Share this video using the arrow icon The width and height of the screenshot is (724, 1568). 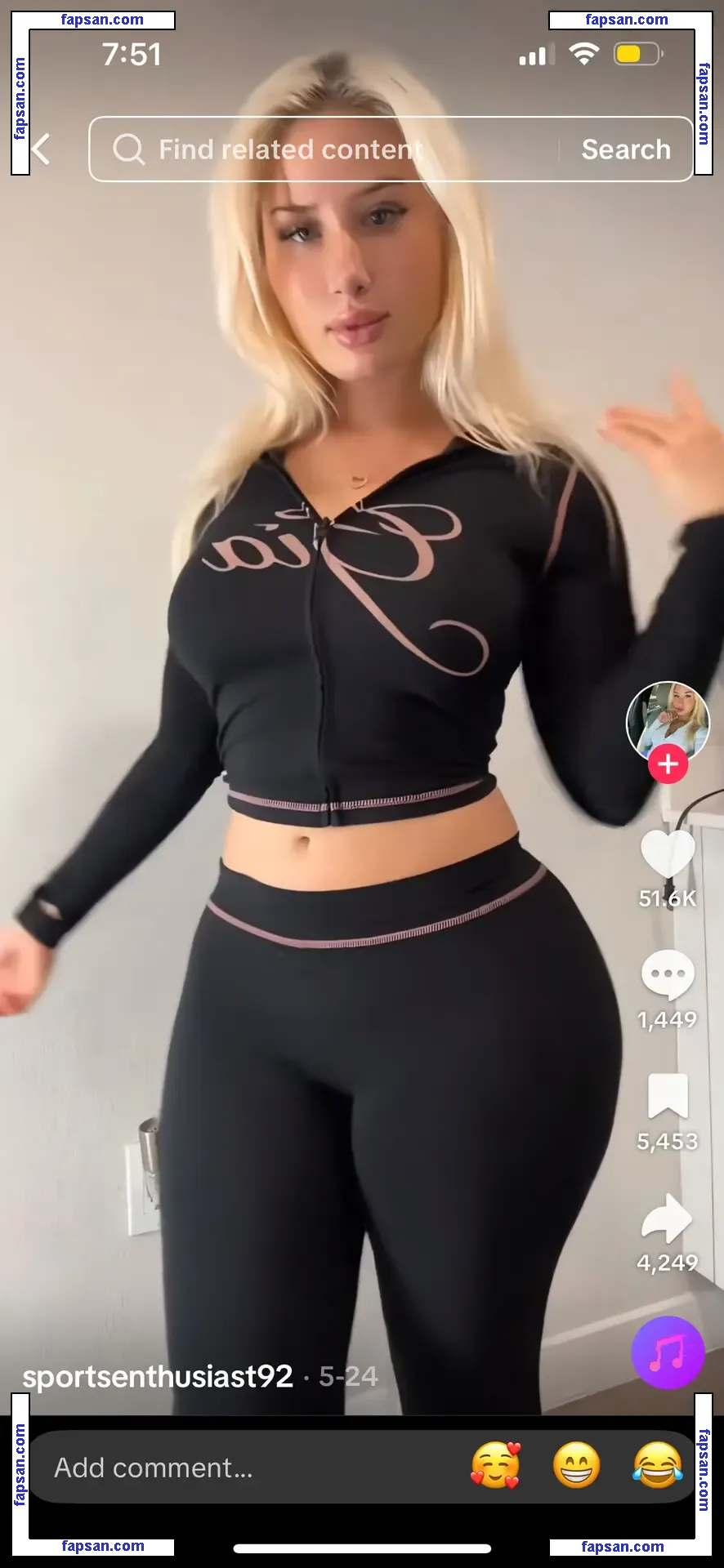(668, 1218)
